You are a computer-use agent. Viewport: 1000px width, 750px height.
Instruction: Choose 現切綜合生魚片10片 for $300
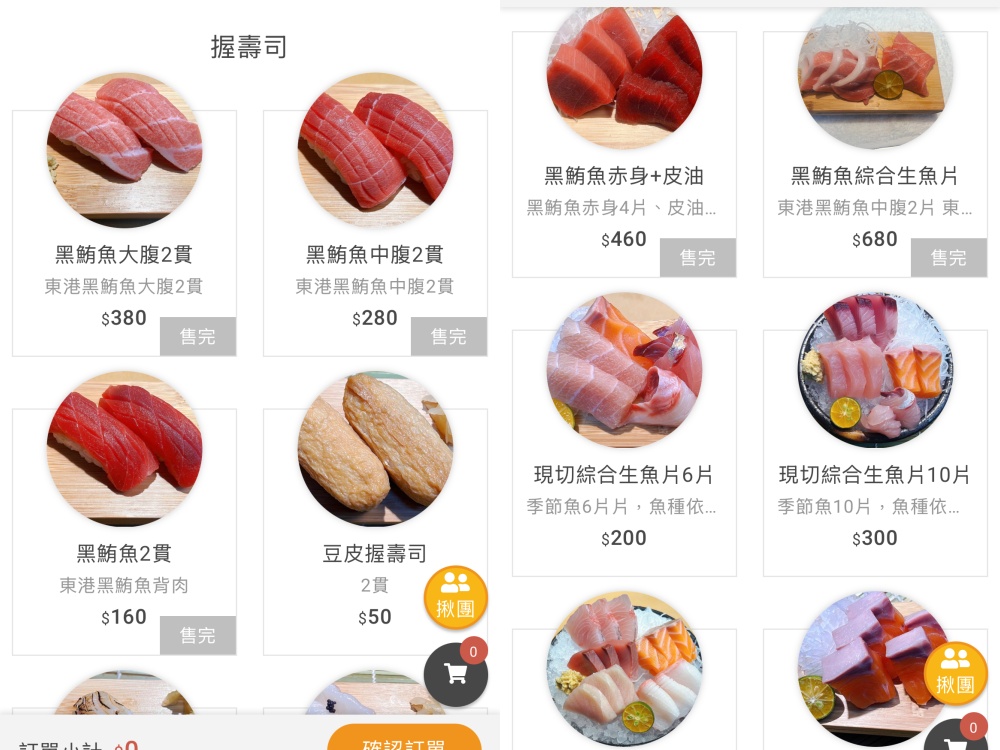[875, 475]
